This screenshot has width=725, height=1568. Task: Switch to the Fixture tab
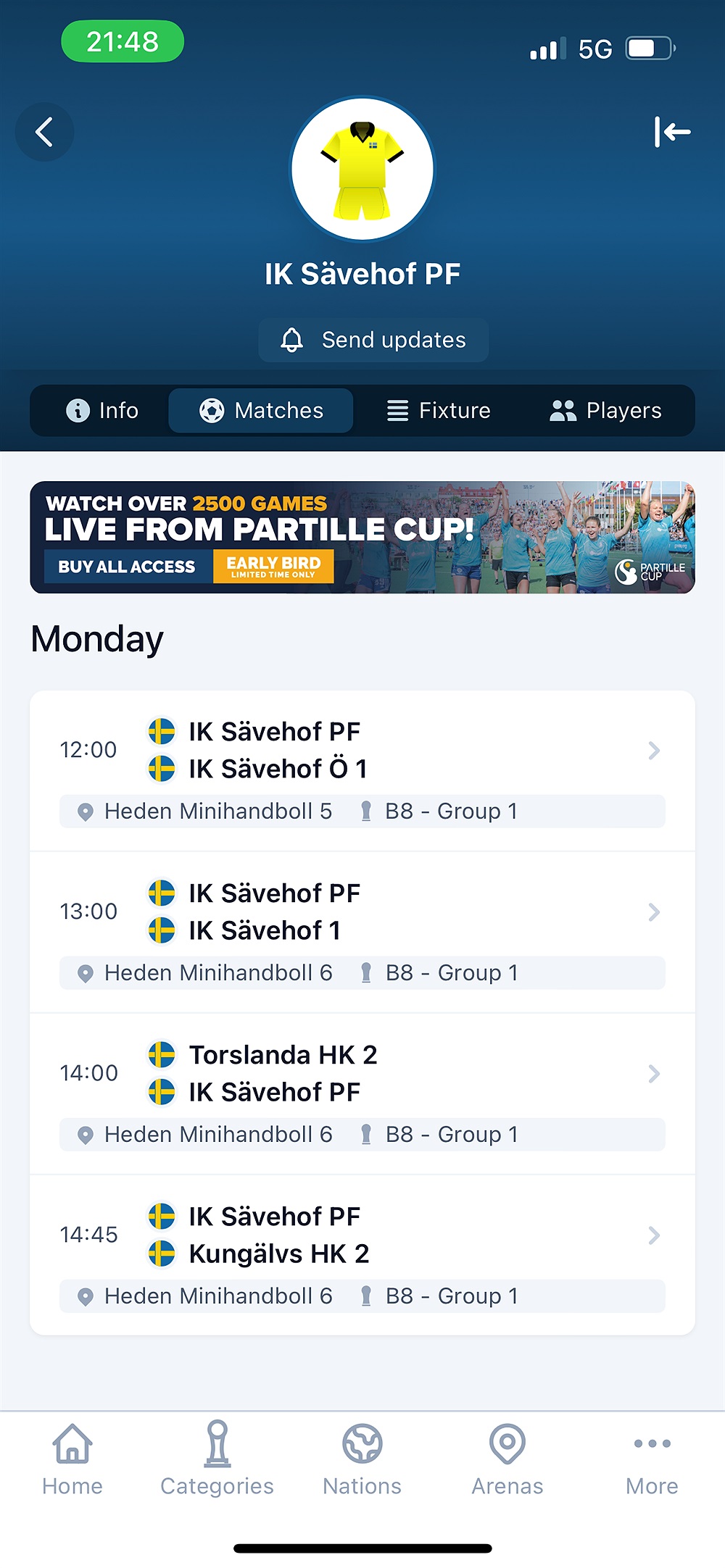coord(438,411)
